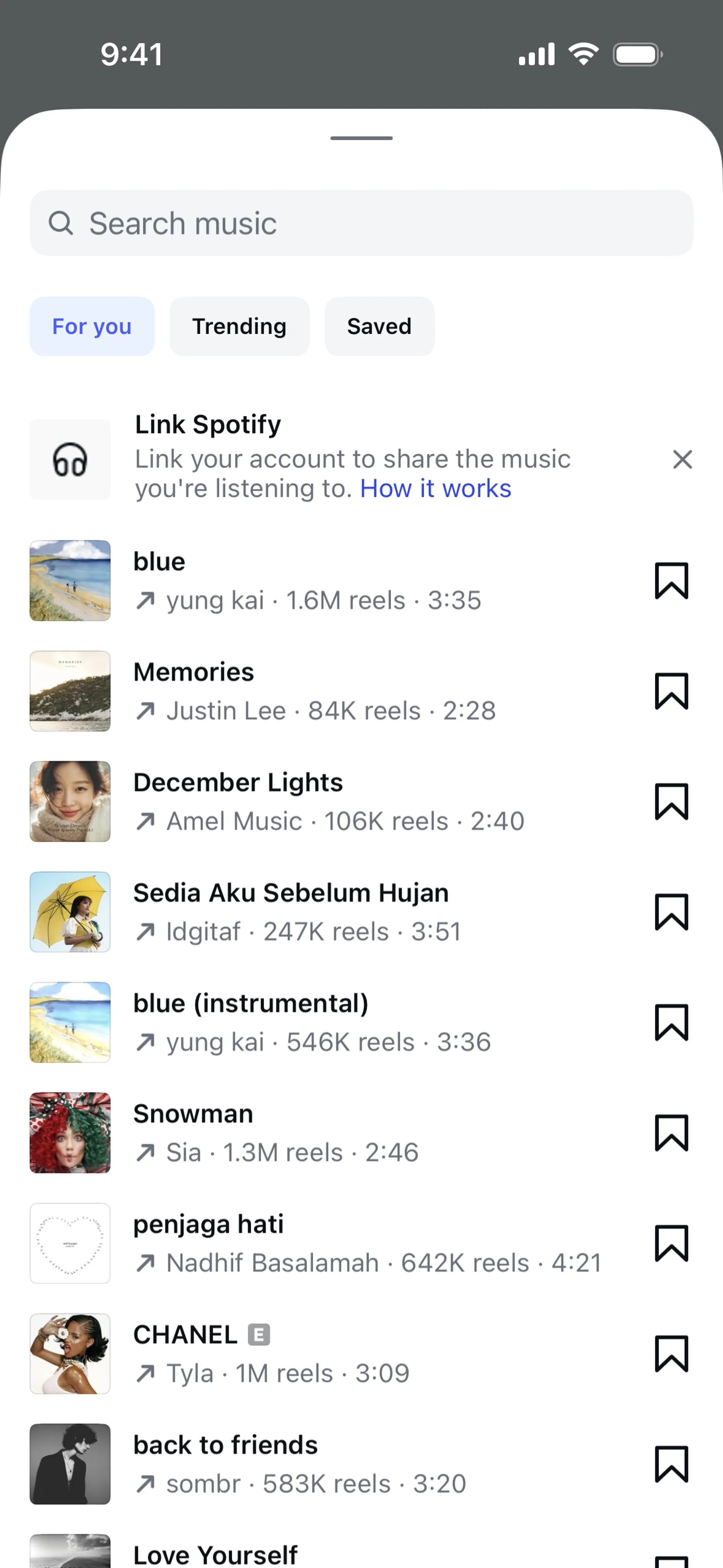This screenshot has width=723, height=1568.
Task: Bookmark Sedia Aku Sebelum Hujan
Action: (x=671, y=912)
